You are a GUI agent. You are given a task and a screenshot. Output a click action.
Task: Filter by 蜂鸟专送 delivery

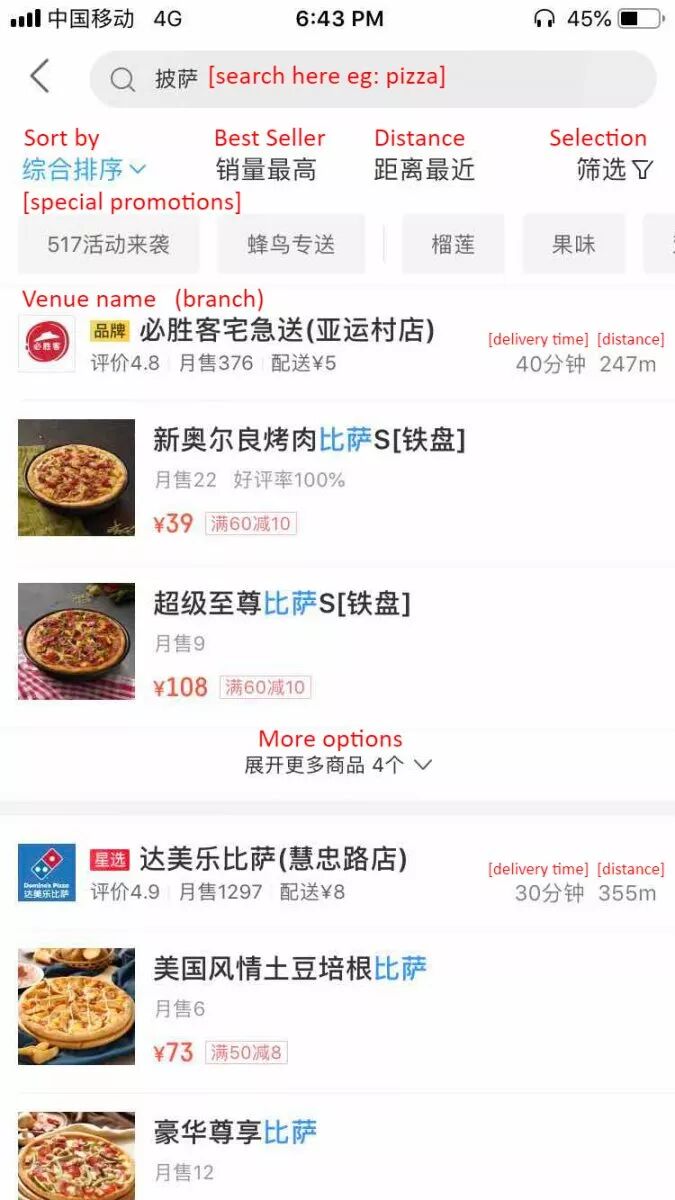291,244
